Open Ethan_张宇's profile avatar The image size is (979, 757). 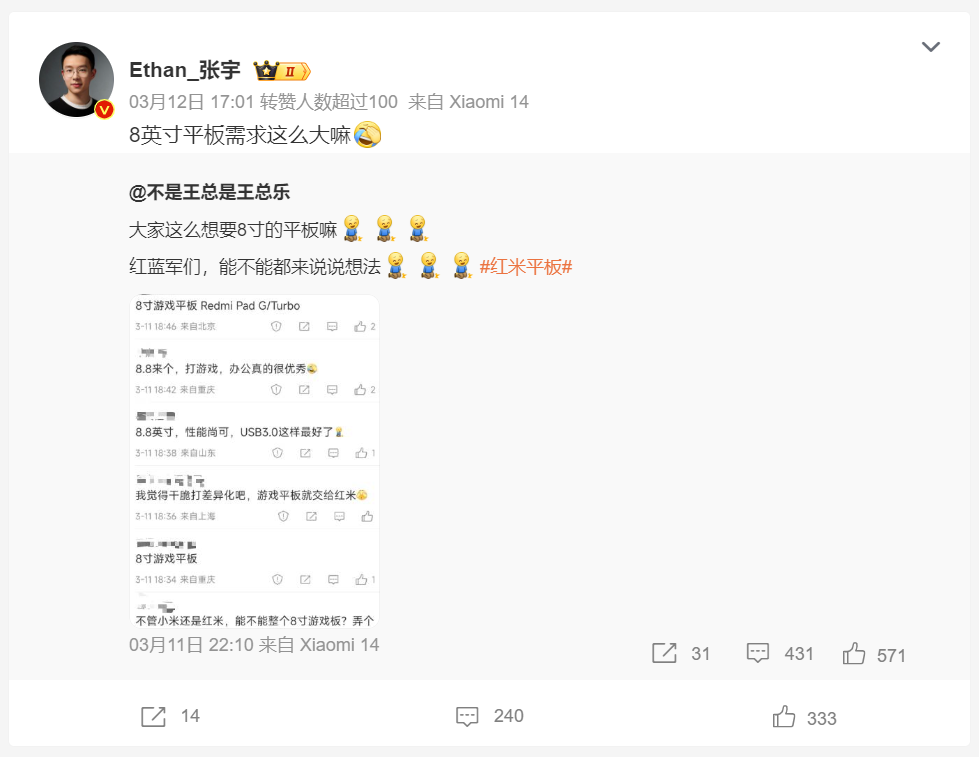coord(76,79)
